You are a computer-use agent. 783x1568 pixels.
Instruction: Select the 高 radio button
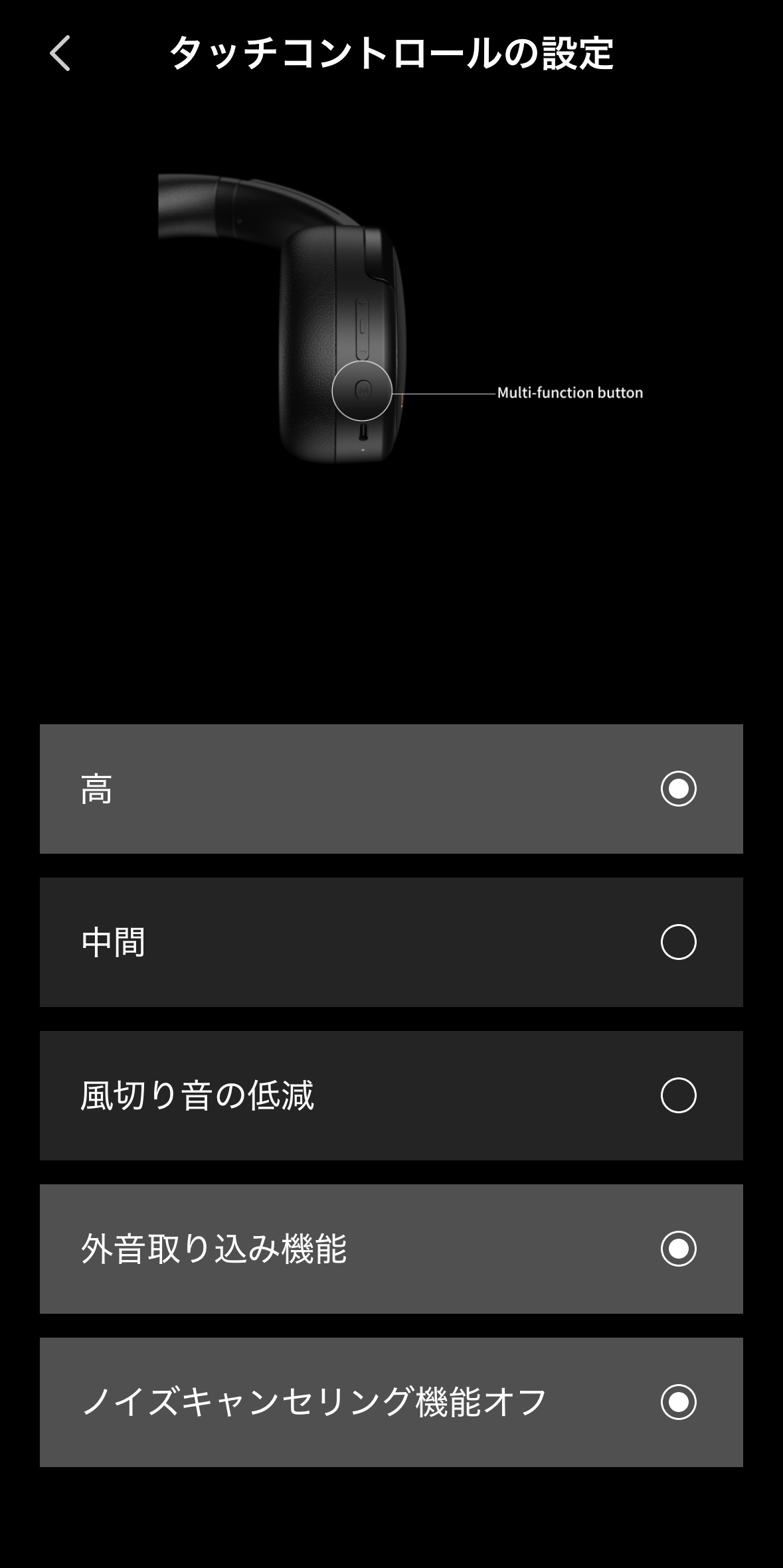677,789
